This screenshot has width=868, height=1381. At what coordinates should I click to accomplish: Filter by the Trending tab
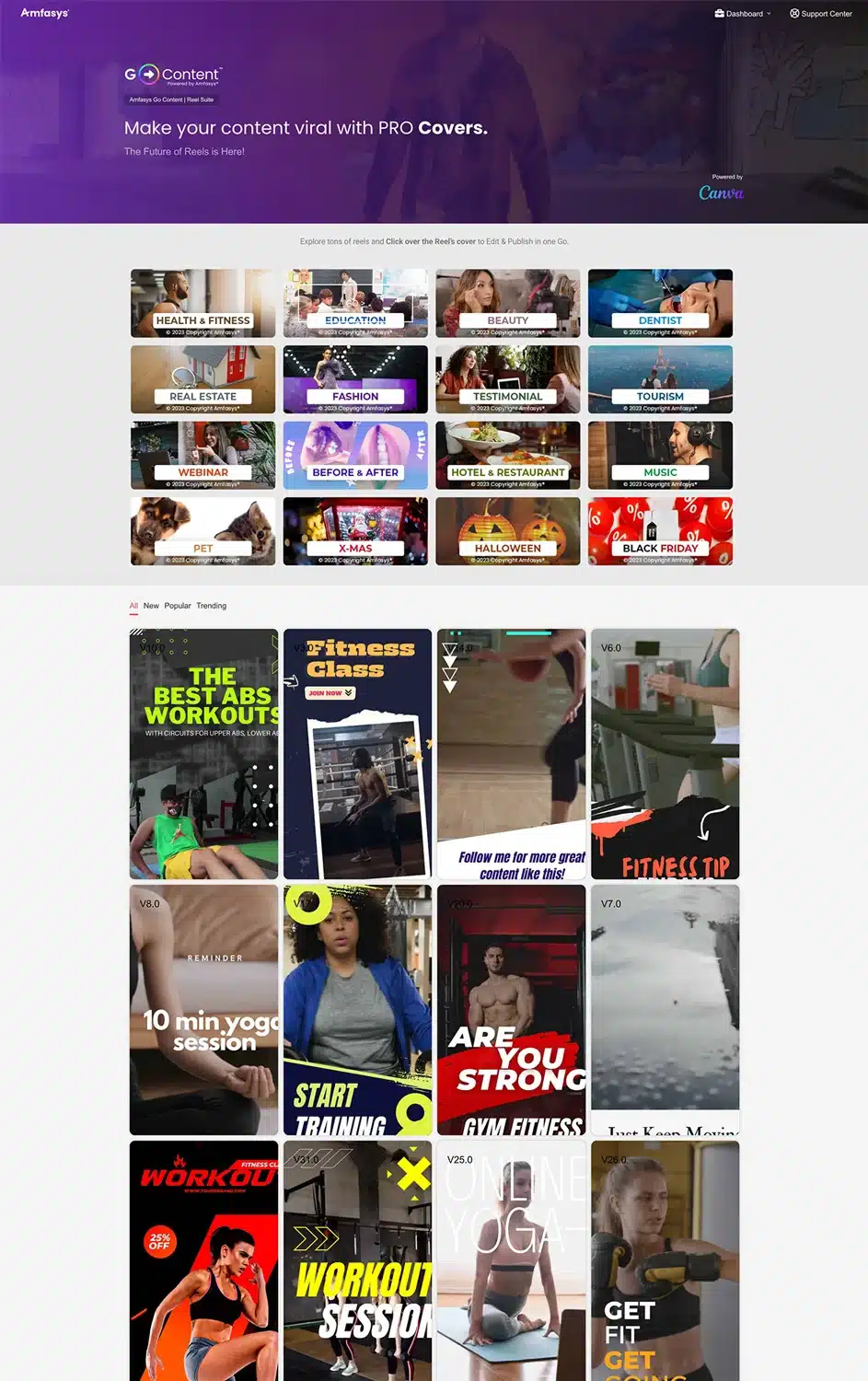tap(211, 606)
